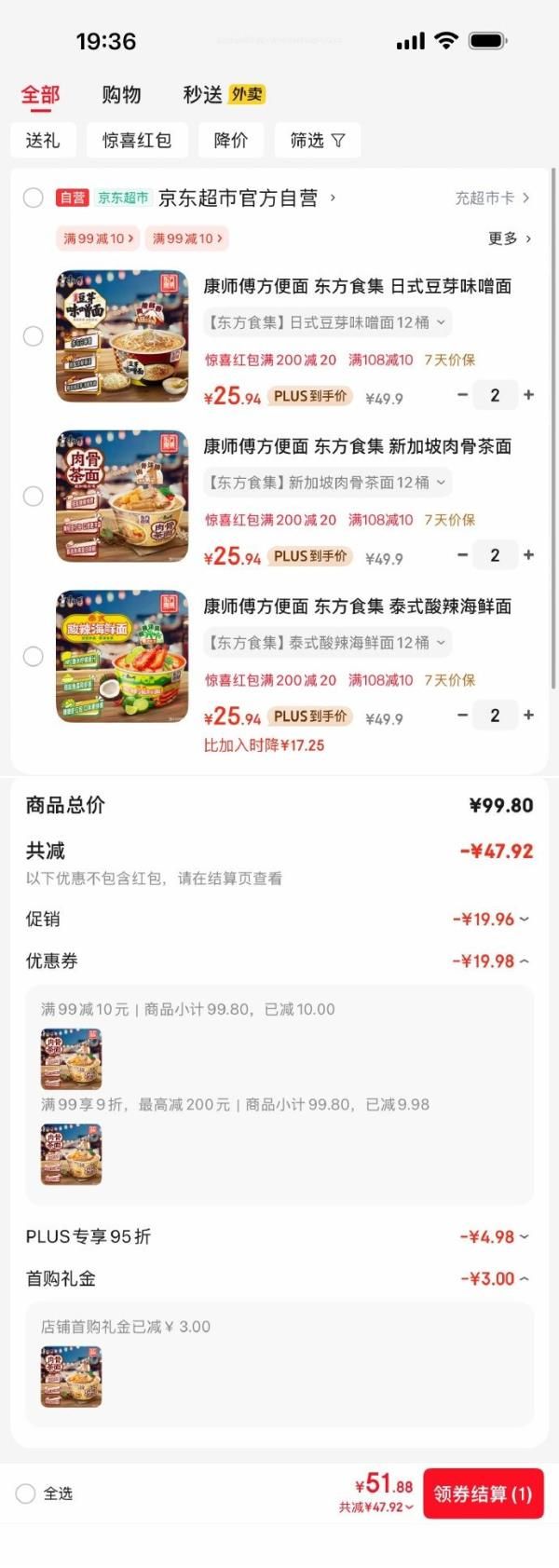The width and height of the screenshot is (559, 1568).
Task: Tick the 京东超市官方自营 store checkbox
Action: [x=34, y=198]
